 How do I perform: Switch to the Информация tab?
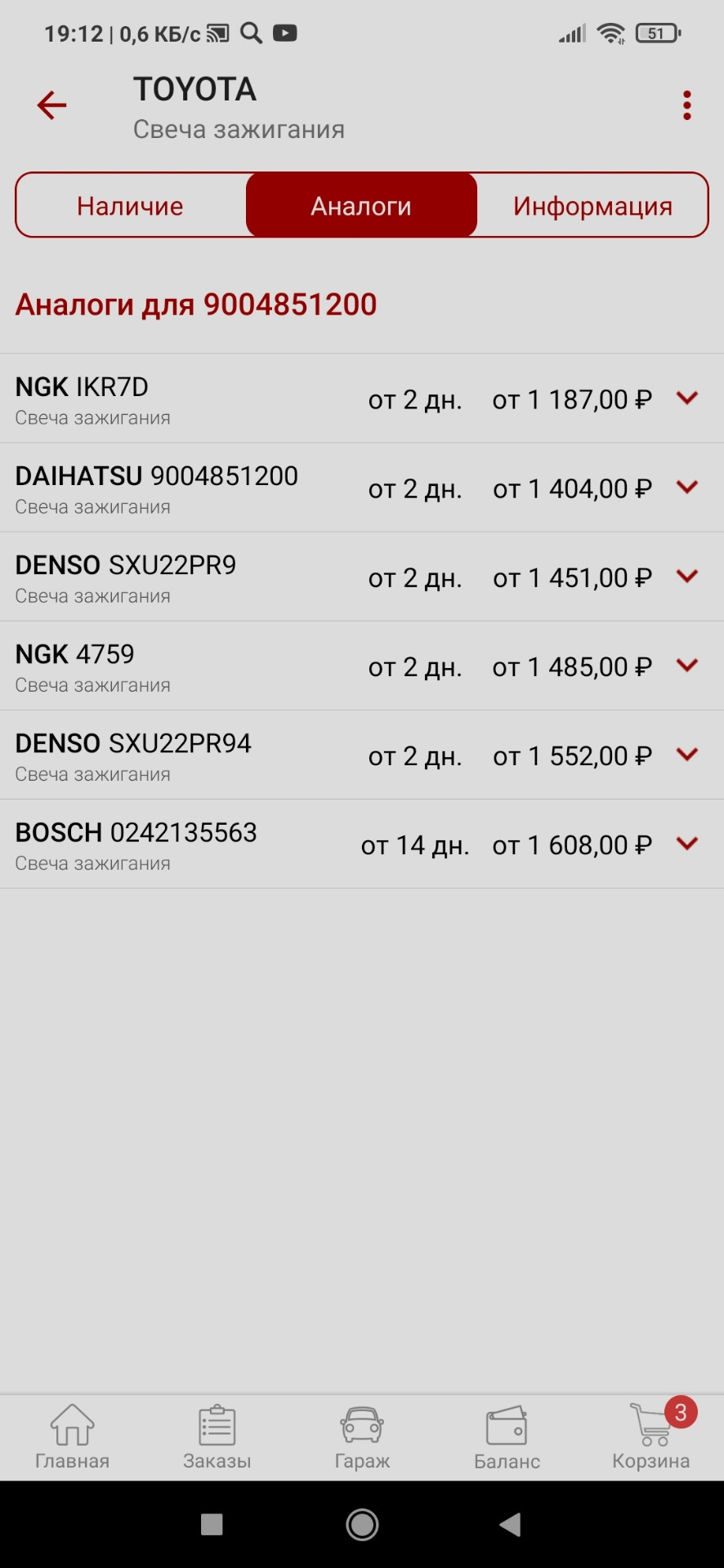591,205
